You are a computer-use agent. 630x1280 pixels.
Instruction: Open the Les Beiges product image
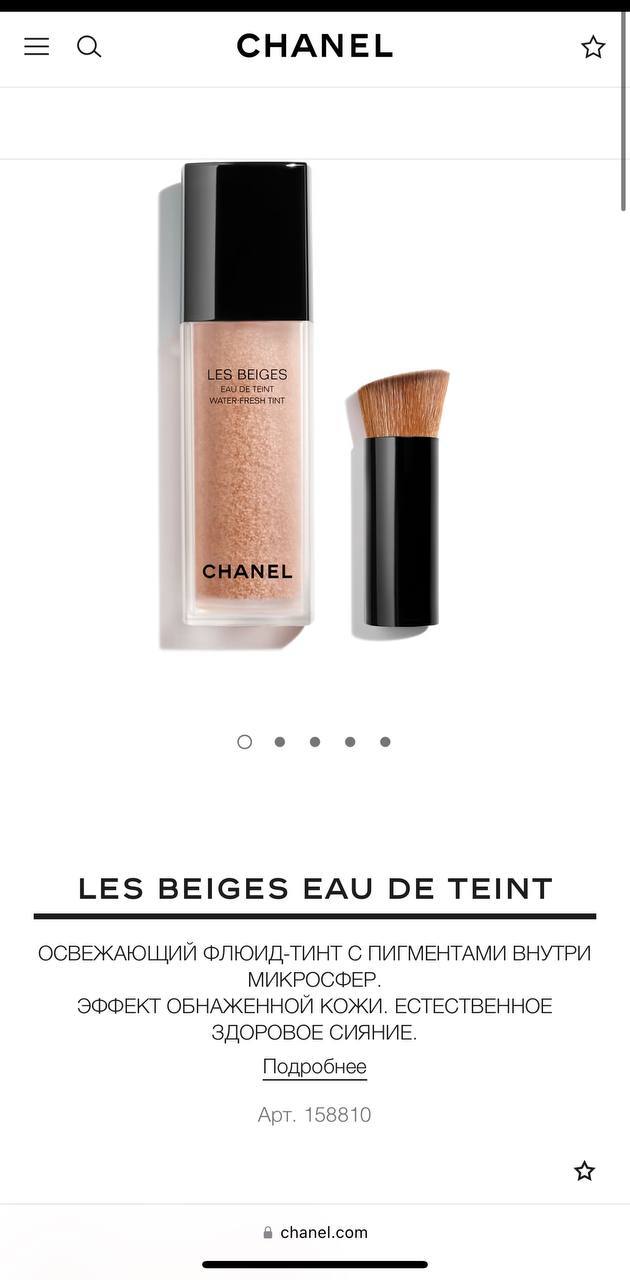[305, 405]
